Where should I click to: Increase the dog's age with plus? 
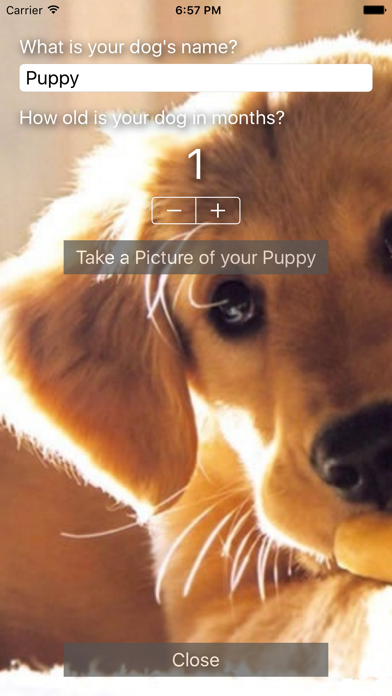(218, 210)
